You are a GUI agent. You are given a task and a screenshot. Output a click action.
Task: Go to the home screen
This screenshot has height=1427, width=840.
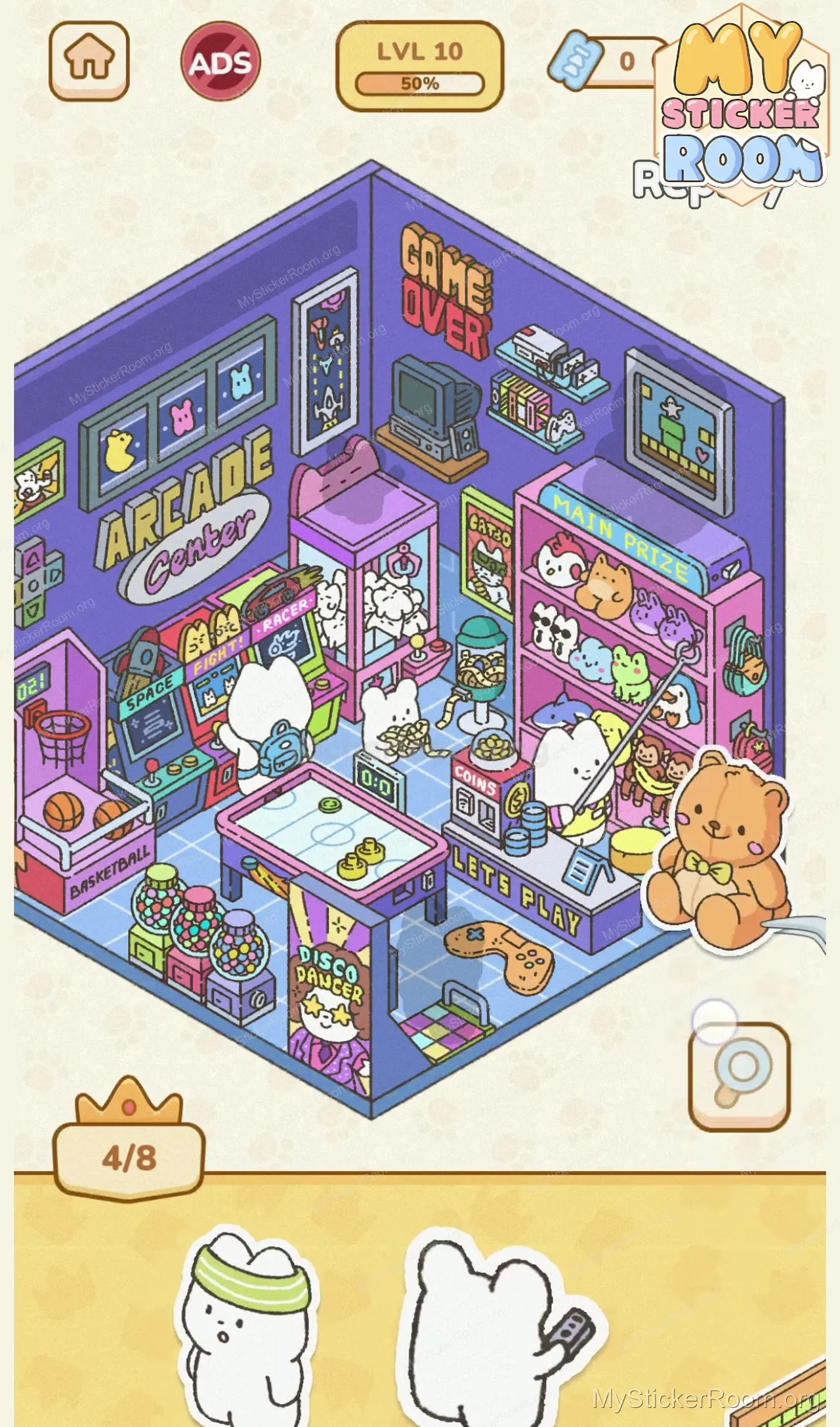(x=89, y=60)
